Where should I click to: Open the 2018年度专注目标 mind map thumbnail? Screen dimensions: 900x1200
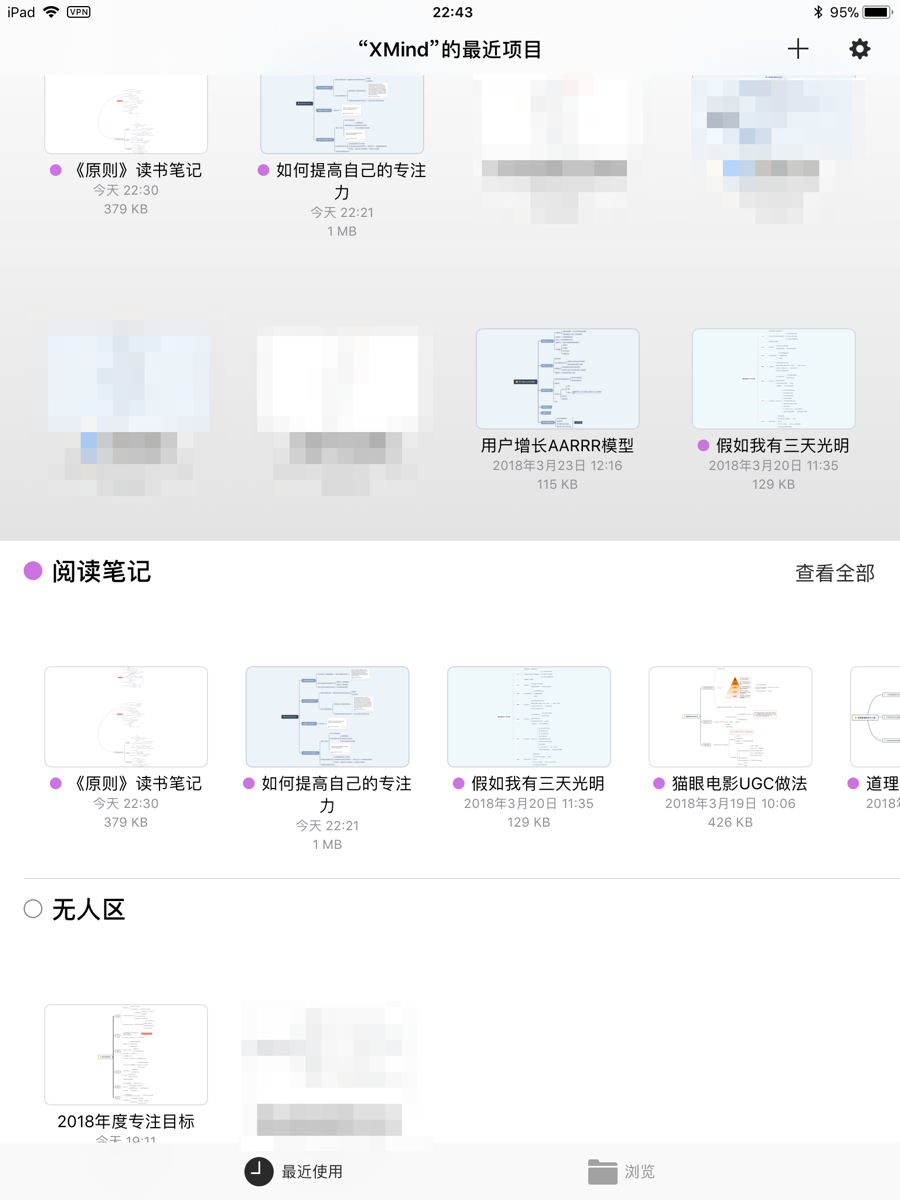click(126, 1054)
